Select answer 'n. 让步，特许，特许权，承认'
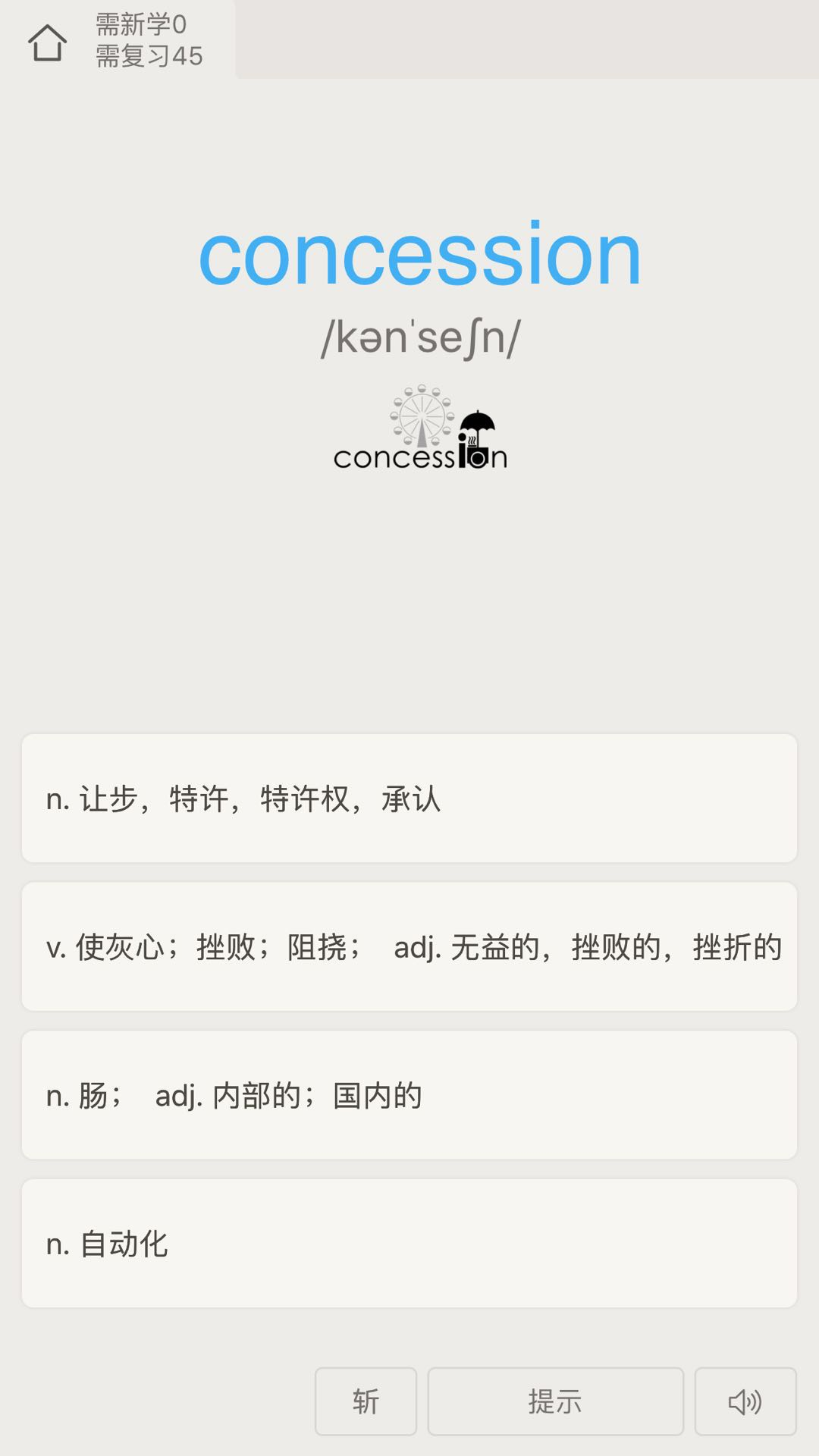 coord(409,798)
